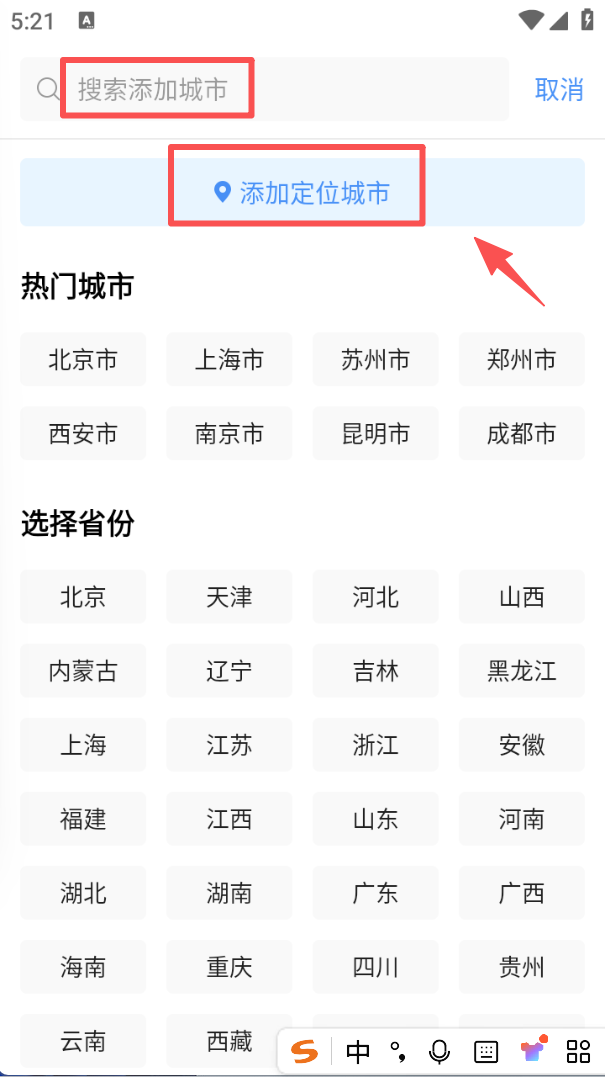Pick 昆明市 city chip
This screenshot has width=605, height=1077.
[375, 434]
